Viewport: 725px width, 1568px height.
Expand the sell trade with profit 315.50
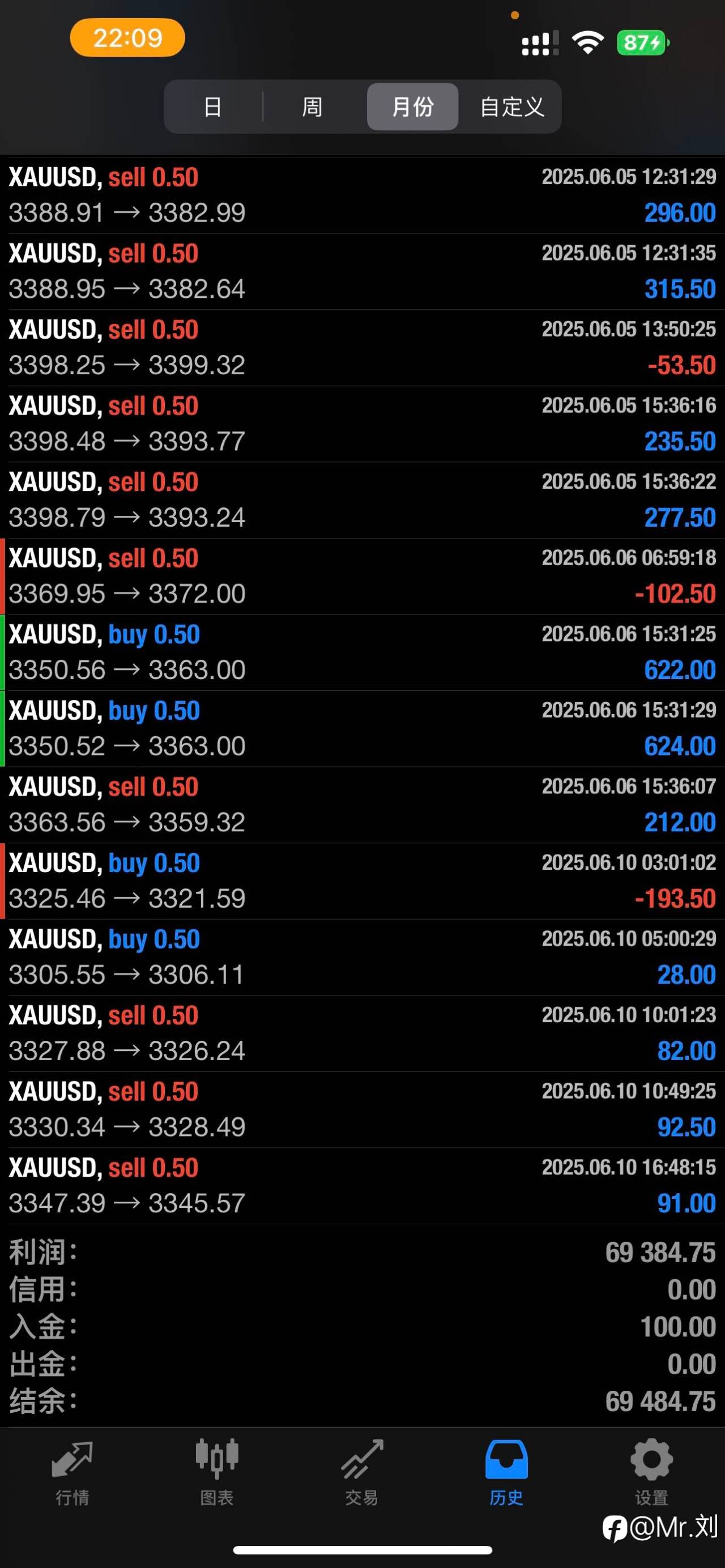(x=362, y=271)
